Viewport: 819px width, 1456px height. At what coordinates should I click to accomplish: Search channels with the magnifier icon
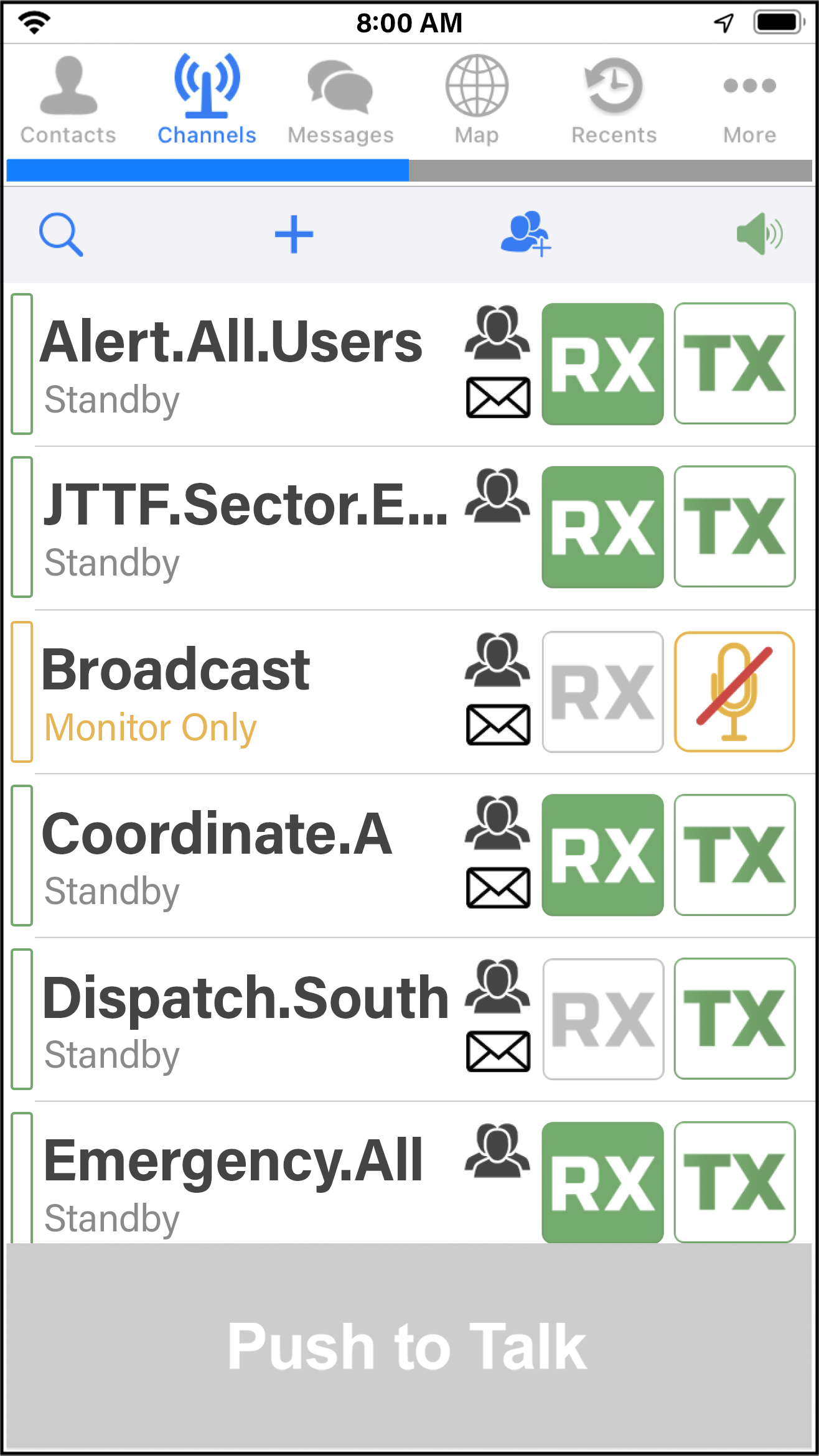tap(61, 235)
